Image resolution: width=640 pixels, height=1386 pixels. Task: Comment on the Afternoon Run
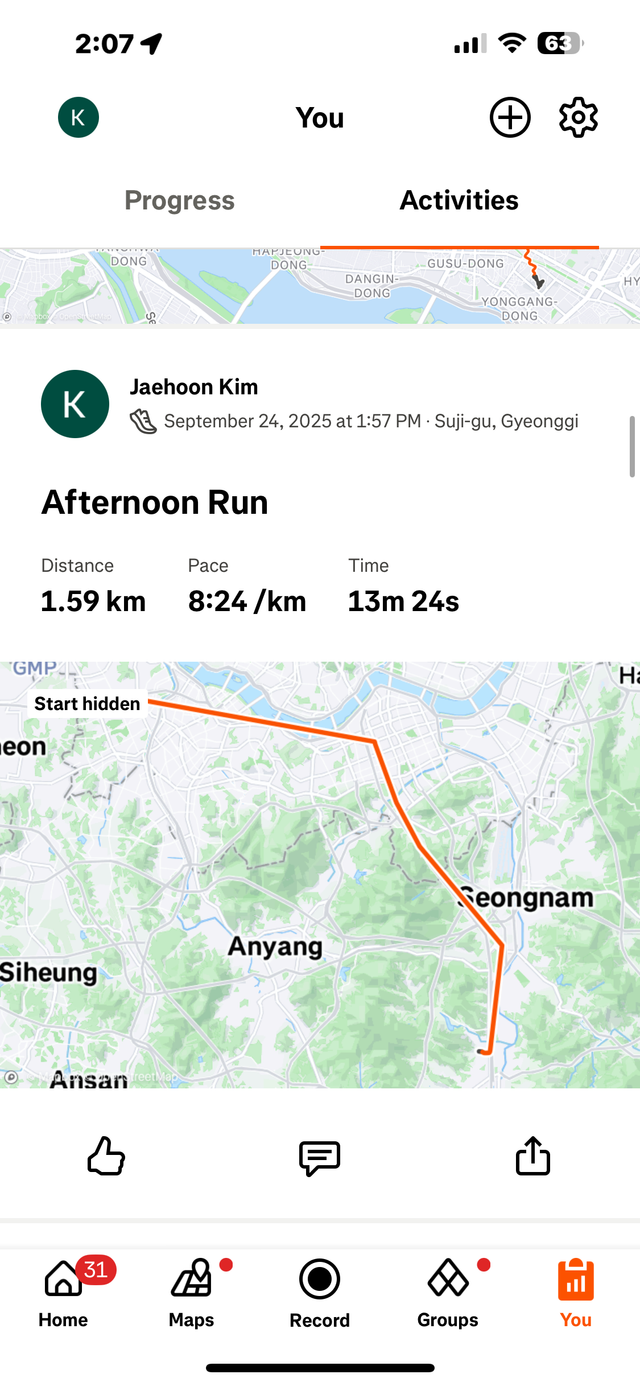pos(320,1158)
